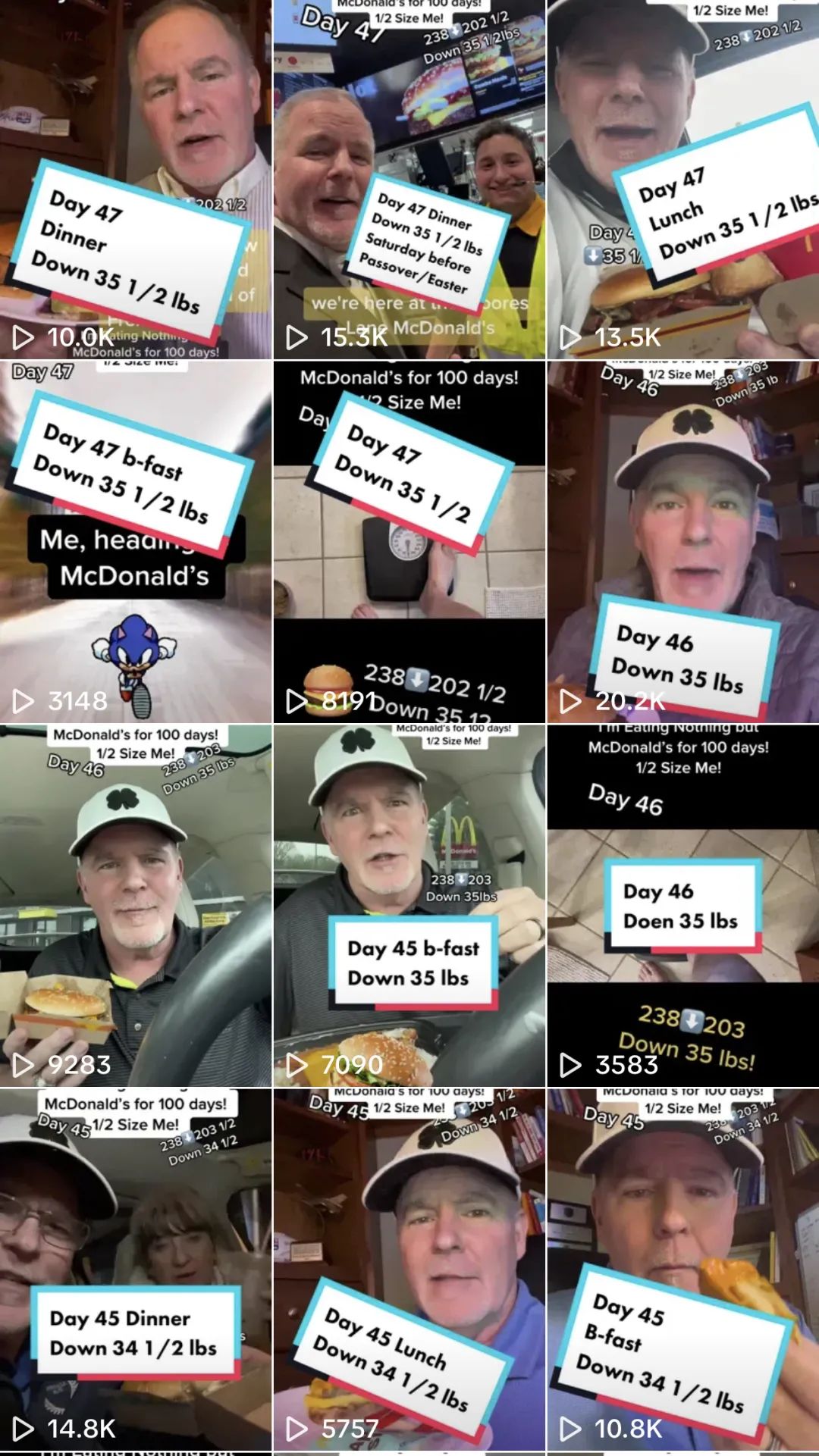Play the Saturday before Passover/Easter dinner video
This screenshot has height=1456, width=819.
pos(409,180)
